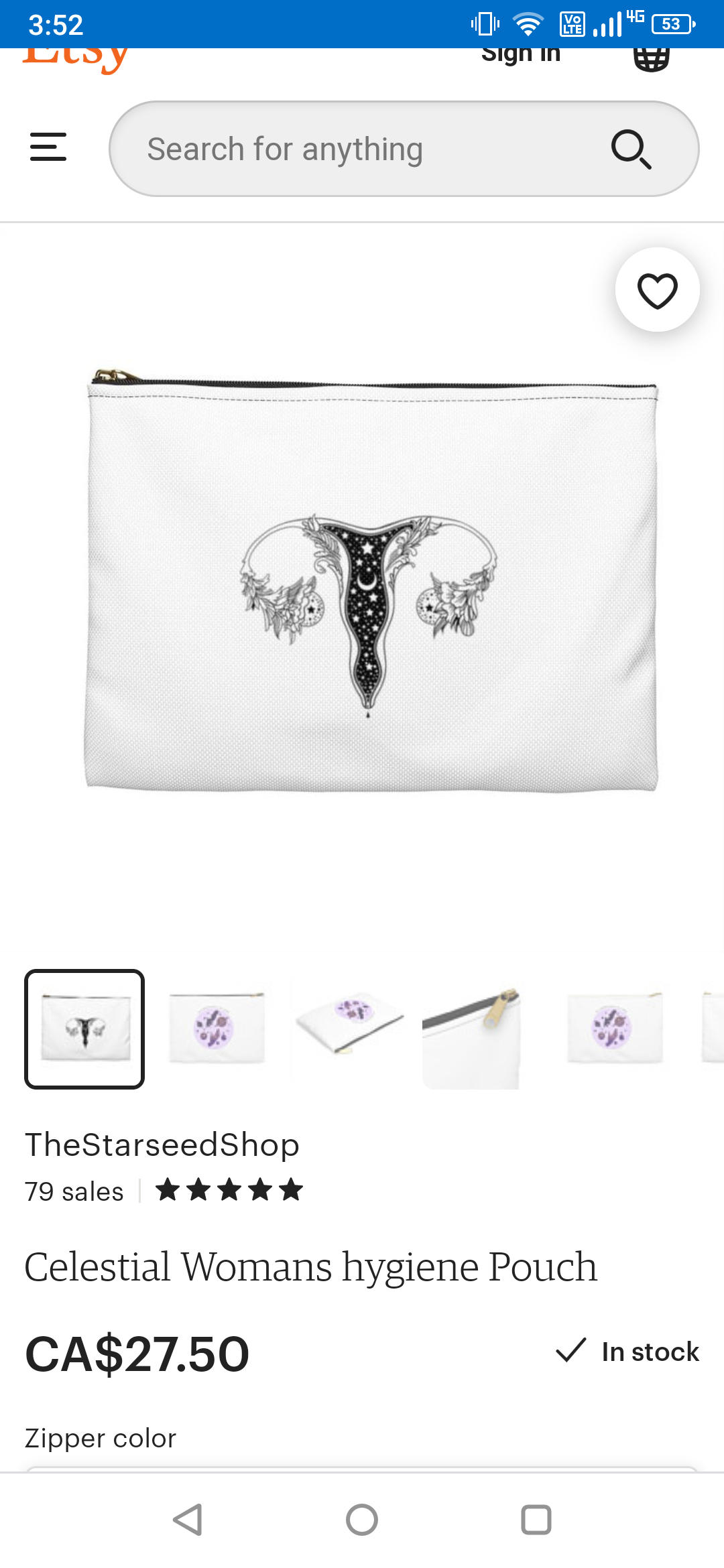Select the second thumbnail with purple circle
The height and width of the screenshot is (1568, 724).
(x=217, y=1029)
